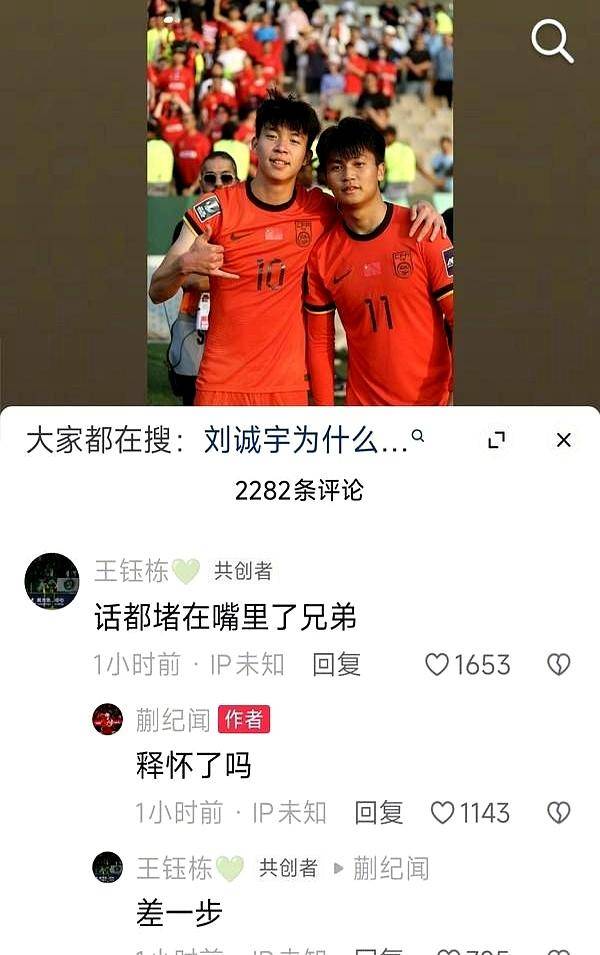
Task: Reply to the comment 话都堵在嘴里了兄弟
Action: [336, 664]
